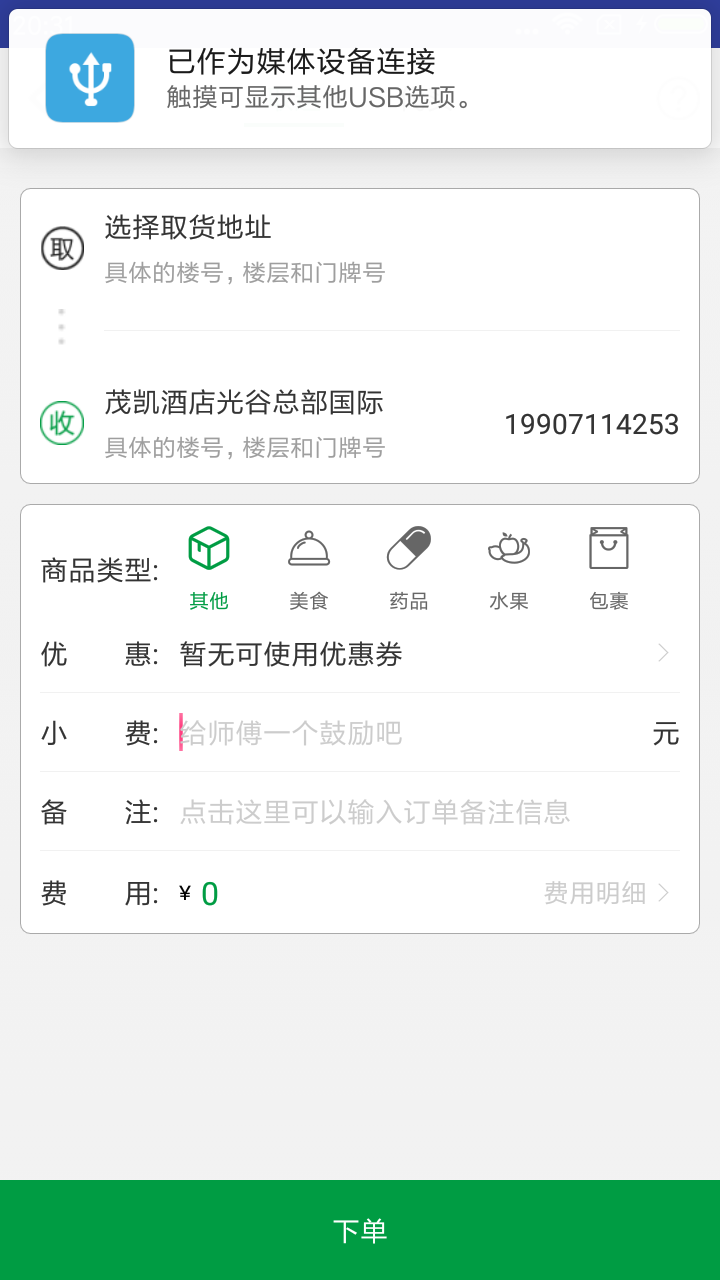Place the order with 下单
The image size is (720, 1280).
tap(360, 1230)
